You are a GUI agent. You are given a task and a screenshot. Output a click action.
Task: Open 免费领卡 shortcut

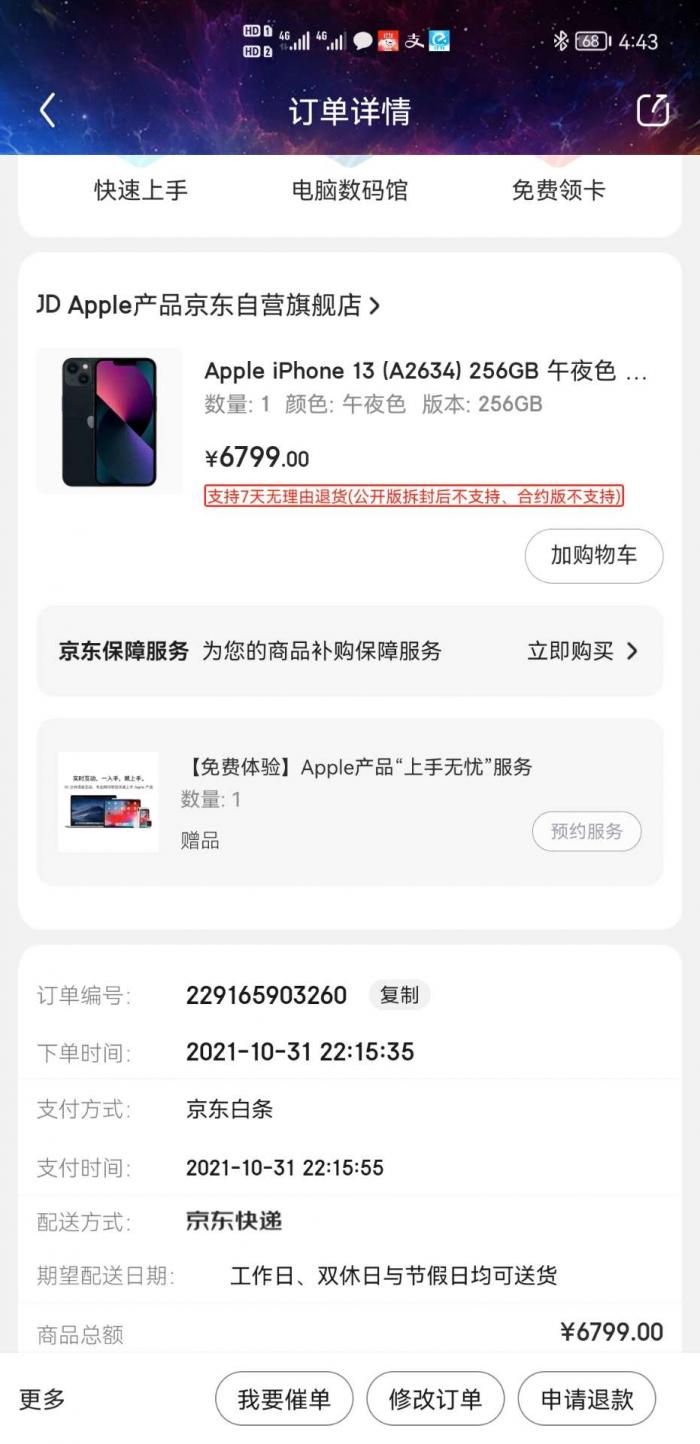(x=558, y=190)
